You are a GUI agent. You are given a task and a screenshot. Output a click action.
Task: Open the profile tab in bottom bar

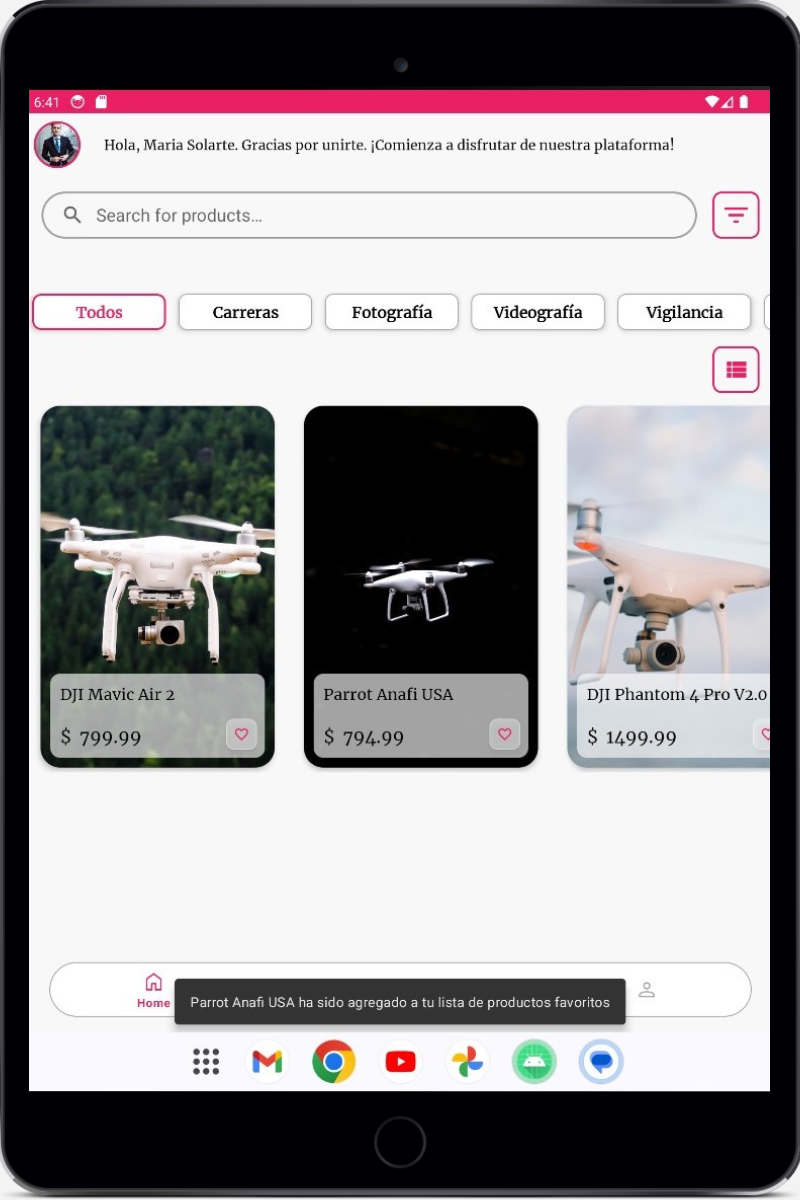(x=647, y=990)
